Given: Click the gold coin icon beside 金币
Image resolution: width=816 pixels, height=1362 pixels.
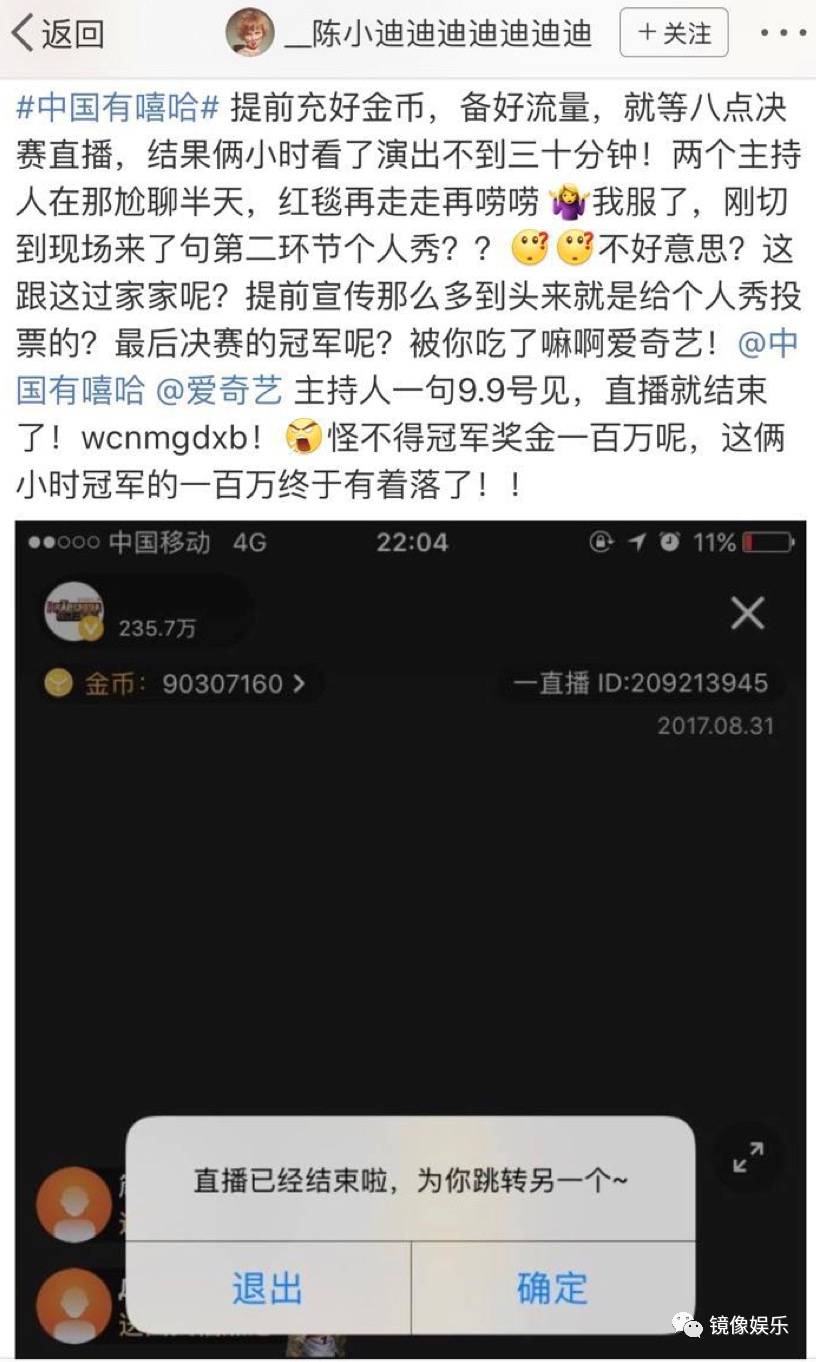Looking at the screenshot, I should (x=59, y=683).
